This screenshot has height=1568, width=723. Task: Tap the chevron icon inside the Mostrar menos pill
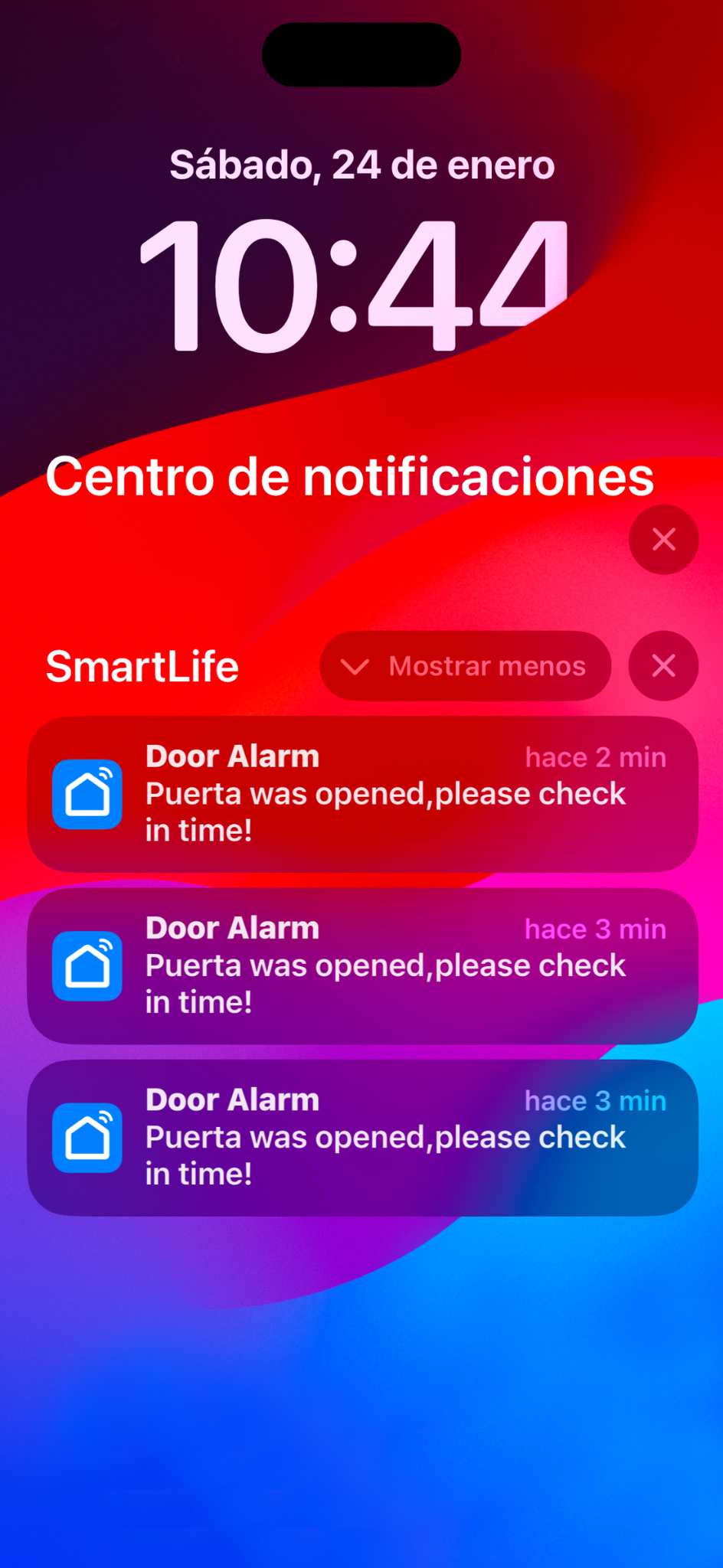[355, 666]
